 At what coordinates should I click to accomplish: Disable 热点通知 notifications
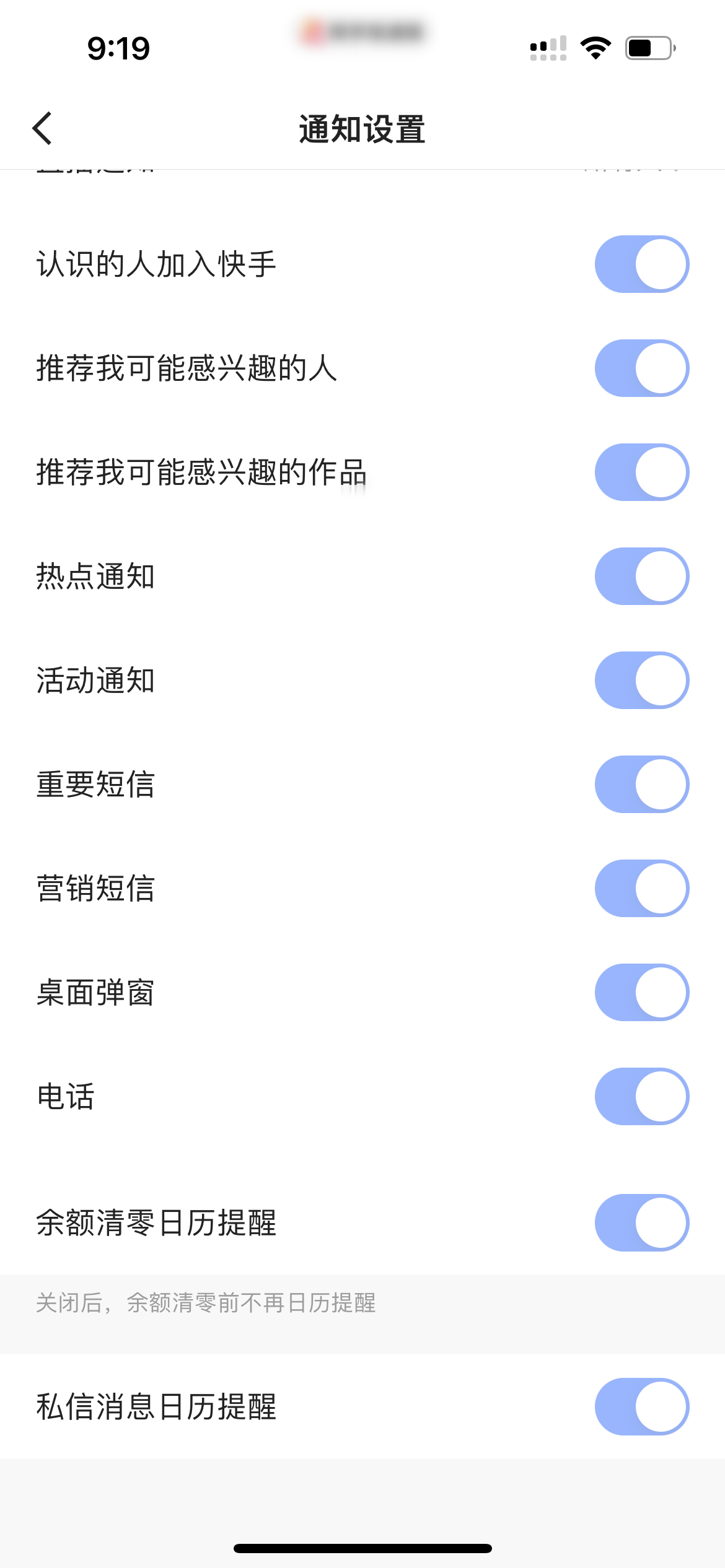point(641,576)
